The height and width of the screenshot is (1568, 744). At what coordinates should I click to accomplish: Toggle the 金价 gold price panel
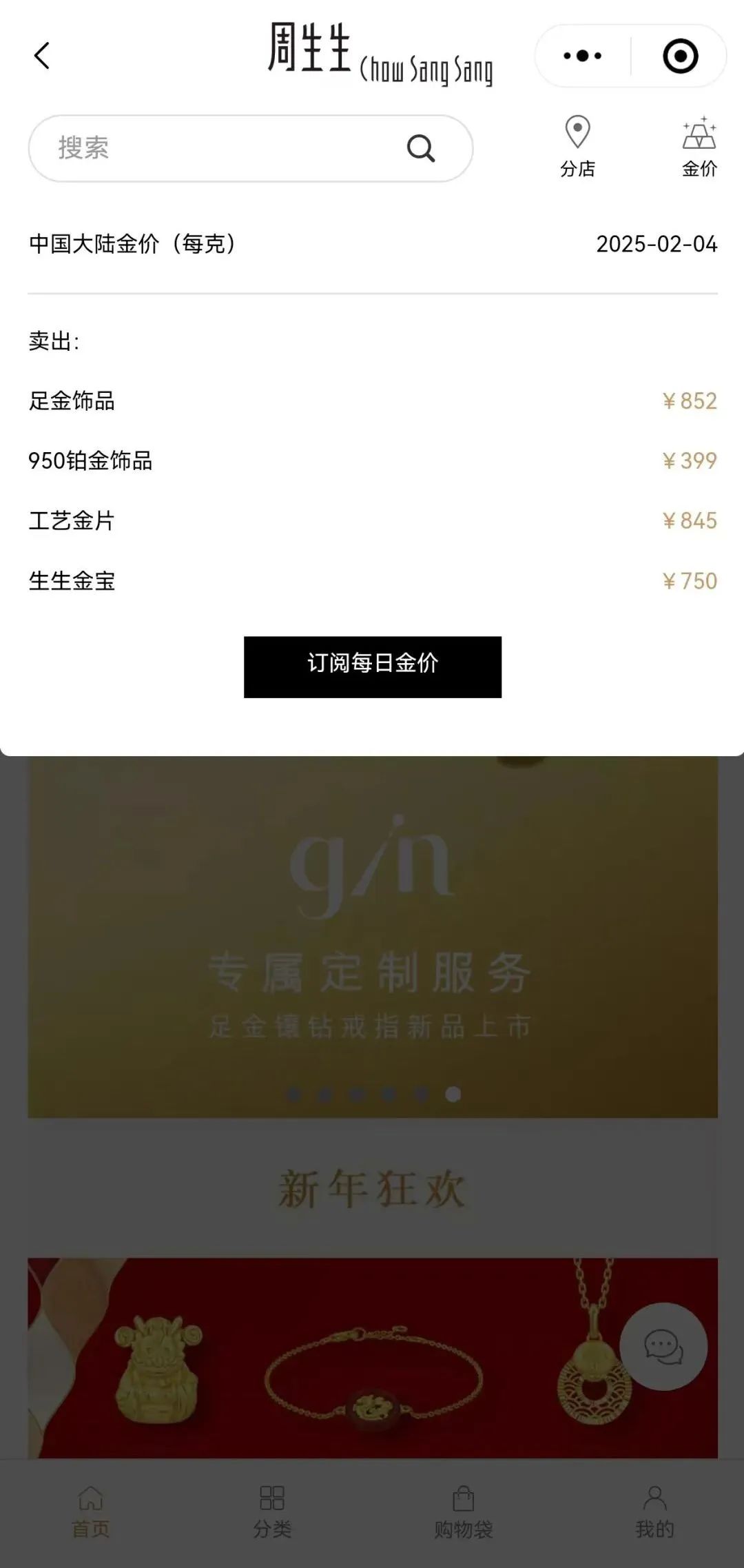[699, 147]
